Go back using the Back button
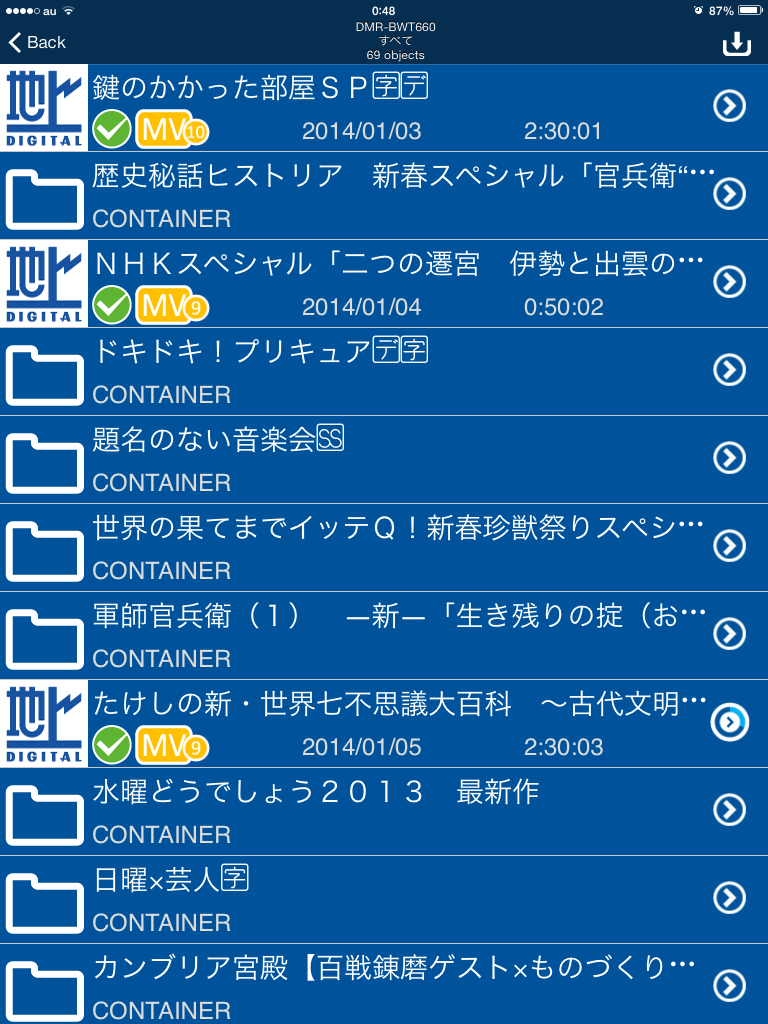The image size is (768, 1024). (x=37, y=42)
